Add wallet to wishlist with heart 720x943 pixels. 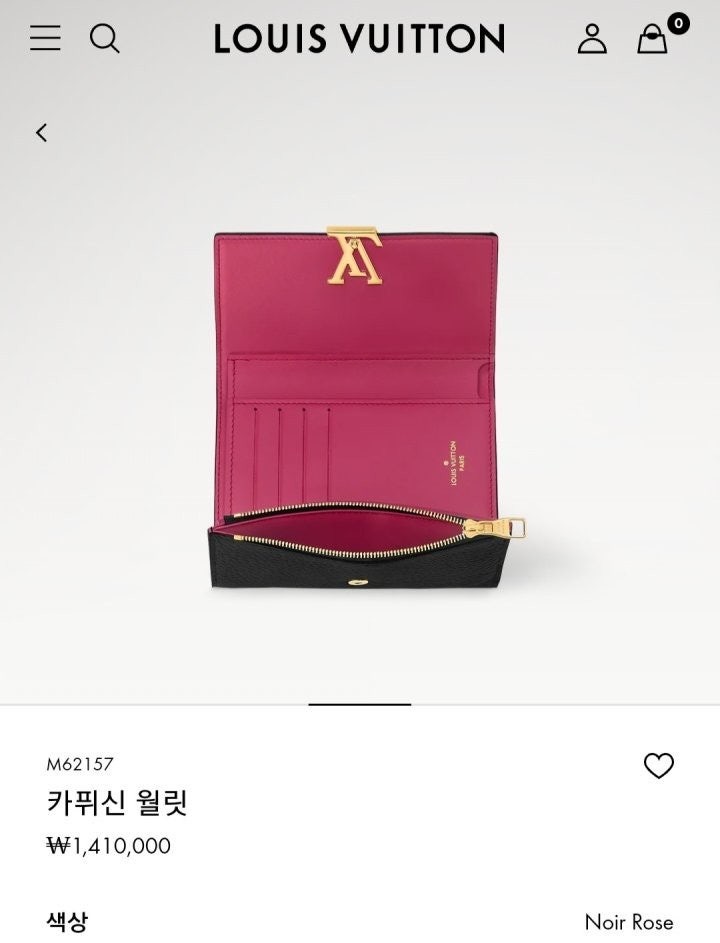[x=658, y=766]
